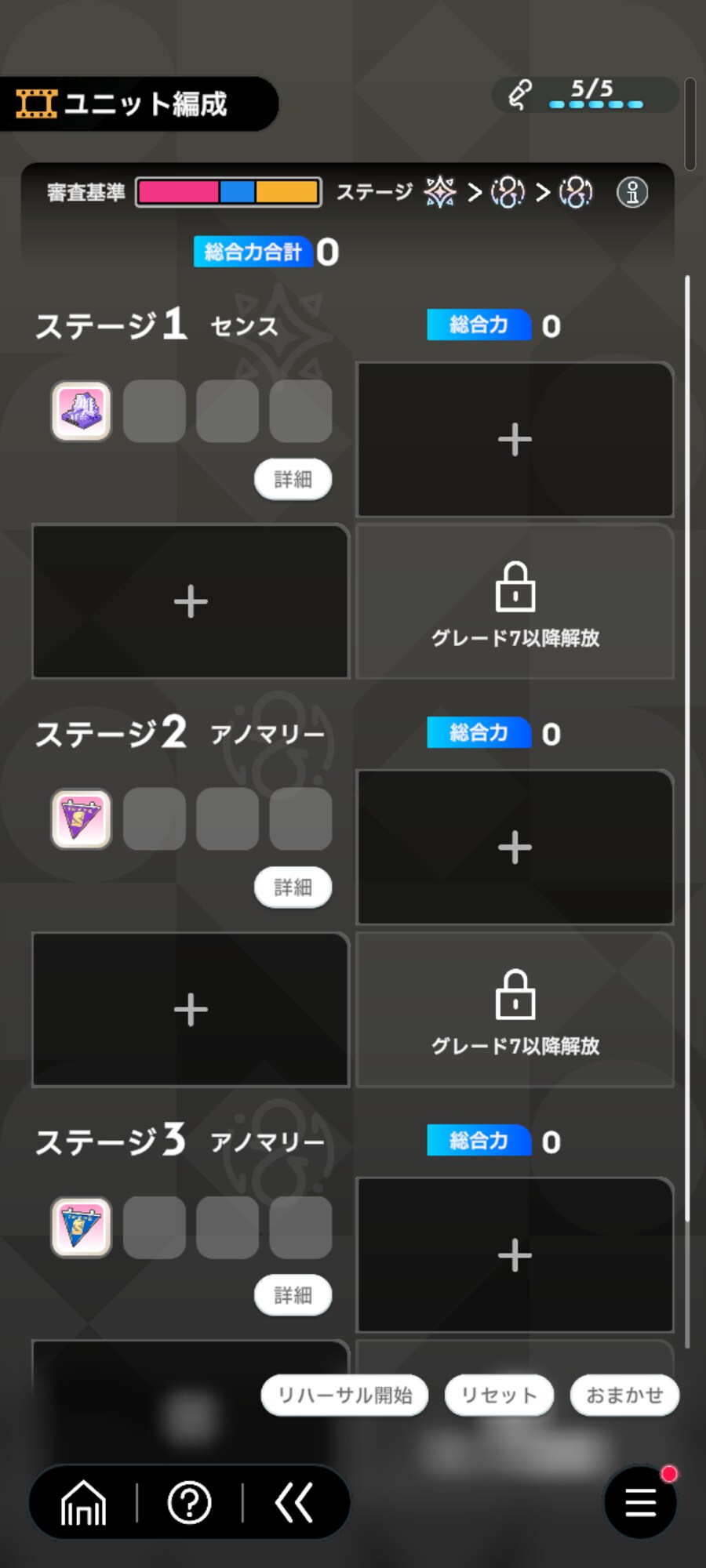Add member to ステージ2 lower-left slot
This screenshot has width=706, height=1568.
191,1010
